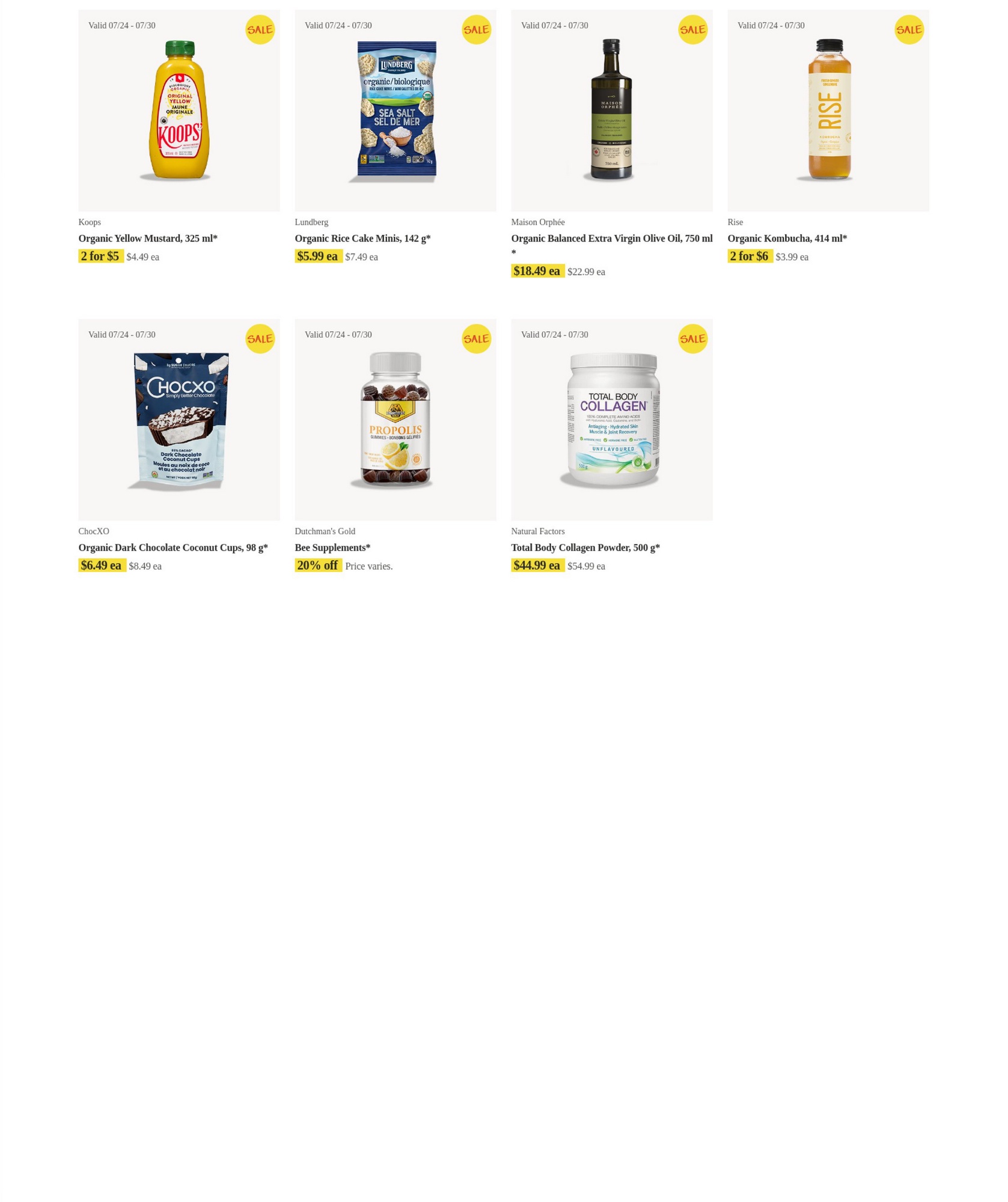The width and height of the screenshot is (1008, 1202).
Task: Open Rise Organic Kombucha product
Action: click(828, 111)
